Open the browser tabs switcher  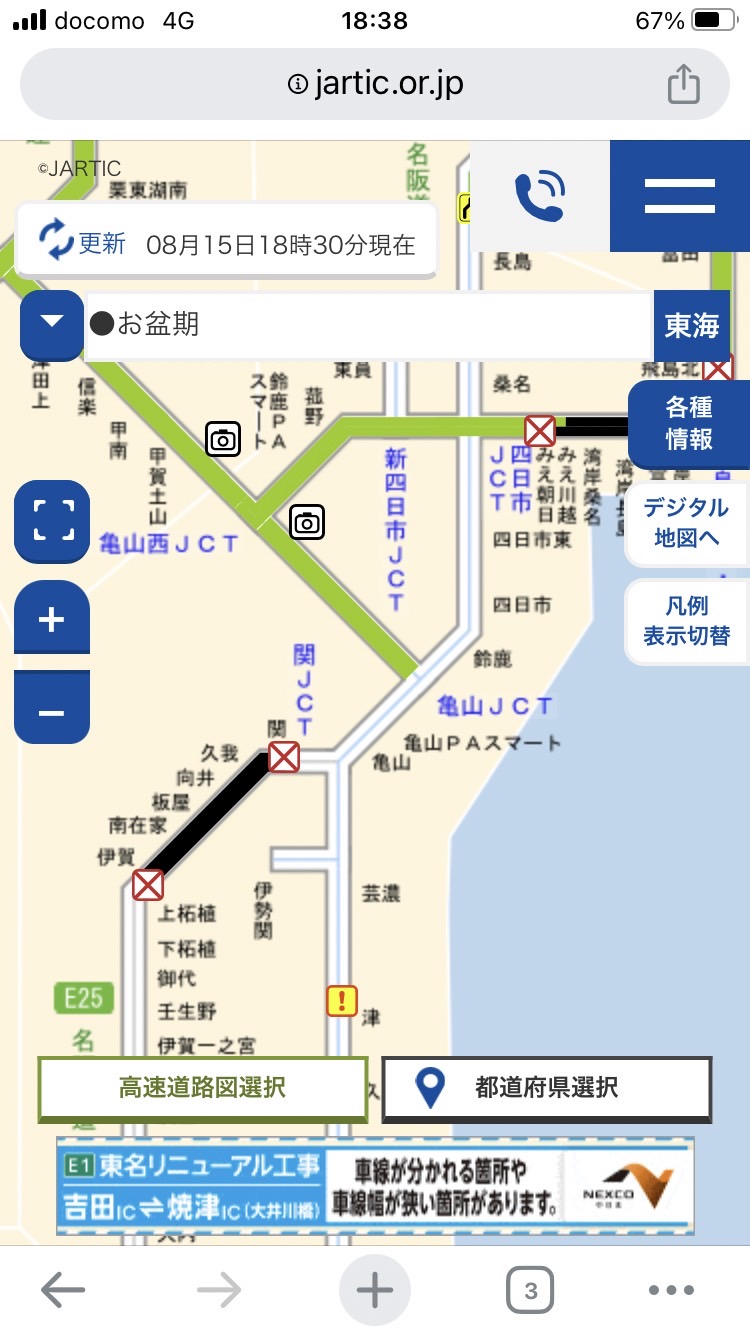530,1290
